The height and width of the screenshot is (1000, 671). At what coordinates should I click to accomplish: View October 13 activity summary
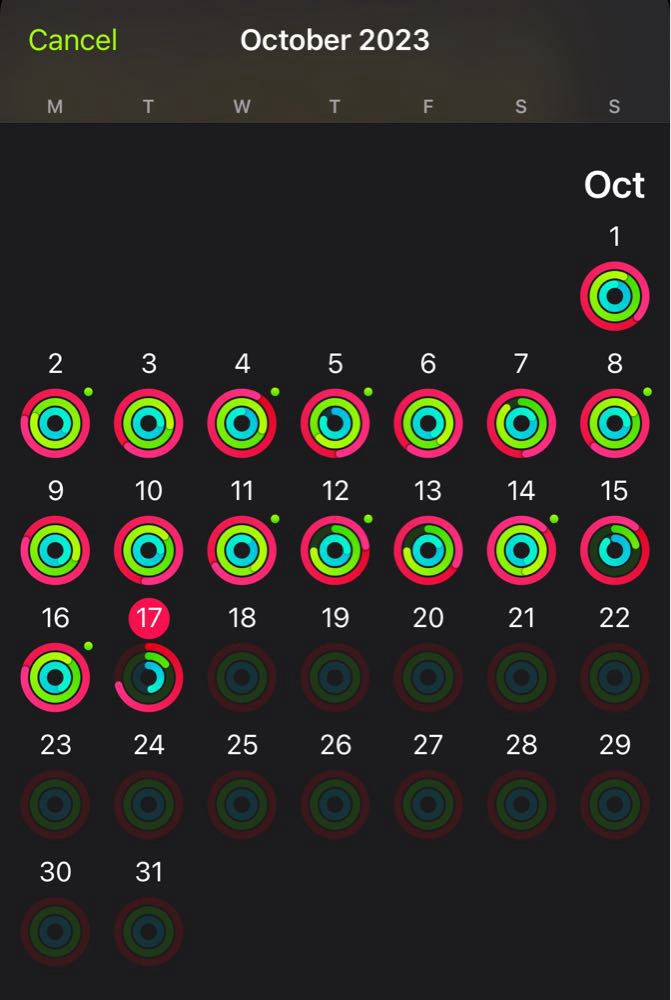(x=428, y=550)
